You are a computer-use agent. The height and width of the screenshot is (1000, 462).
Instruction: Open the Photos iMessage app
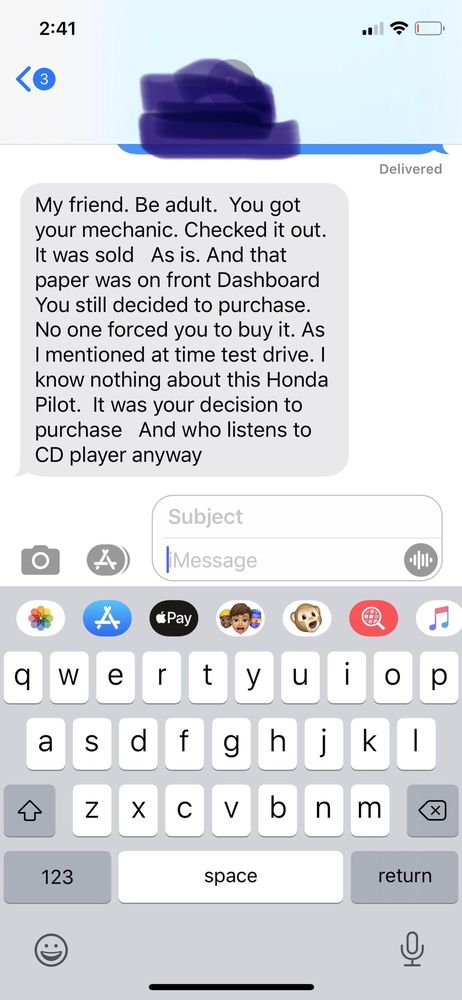pyautogui.click(x=40, y=618)
